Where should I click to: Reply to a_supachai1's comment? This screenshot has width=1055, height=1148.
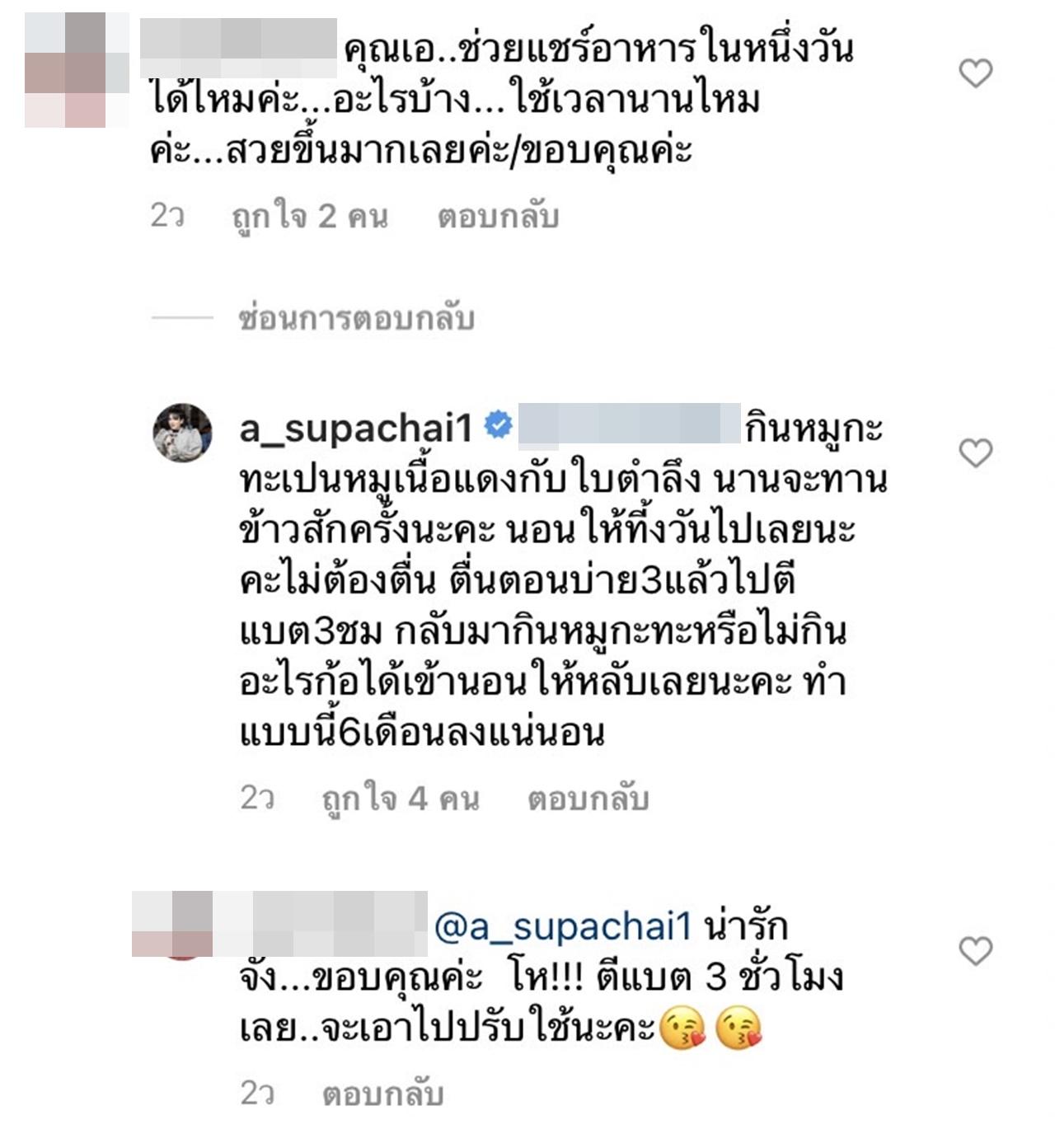(588, 799)
